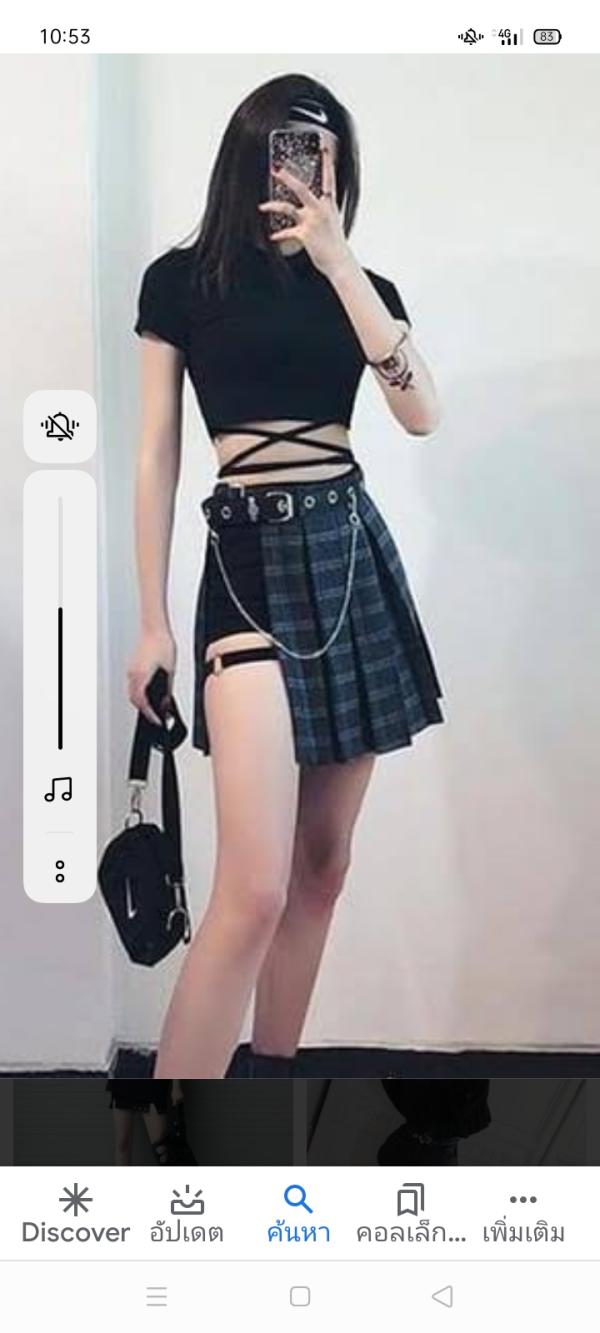This screenshot has width=600, height=1333.
Task: Open the main outfit photo
Action: coord(330,560)
